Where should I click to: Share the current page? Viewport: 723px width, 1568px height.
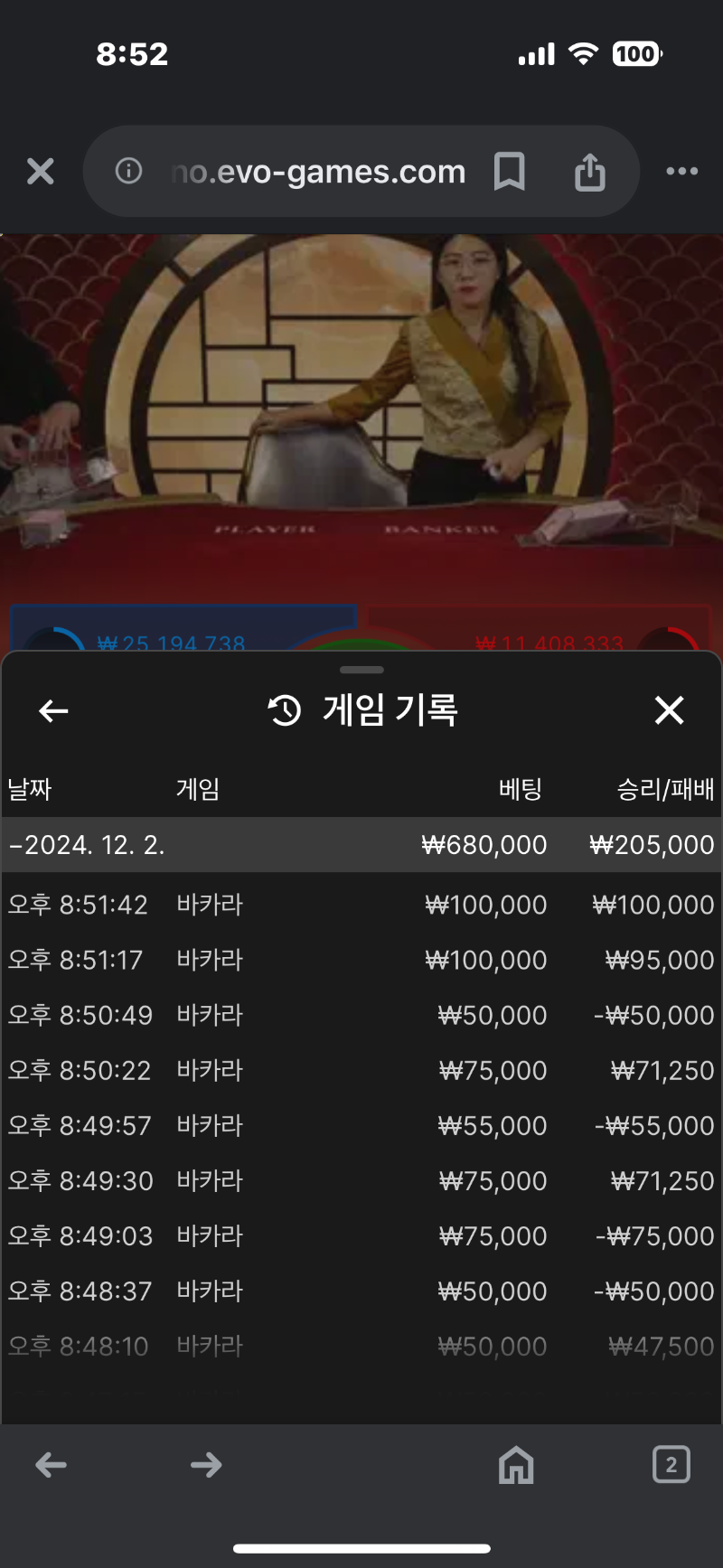tap(590, 171)
